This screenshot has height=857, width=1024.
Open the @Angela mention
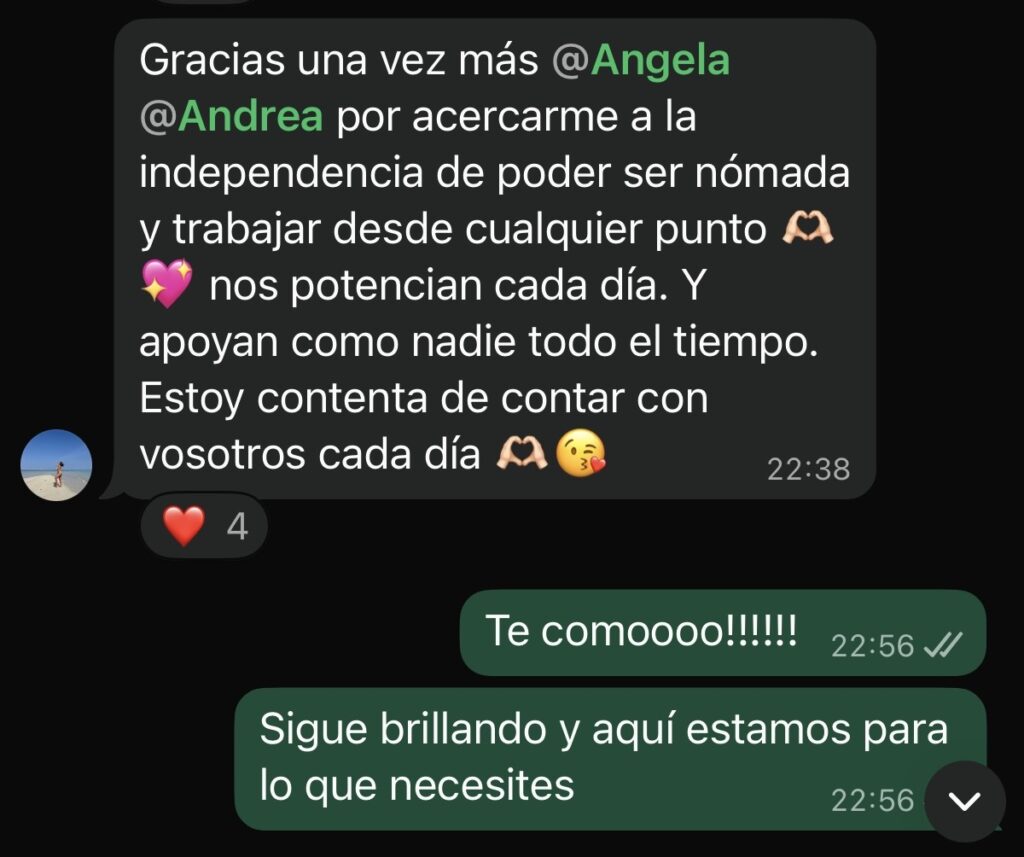(x=641, y=61)
